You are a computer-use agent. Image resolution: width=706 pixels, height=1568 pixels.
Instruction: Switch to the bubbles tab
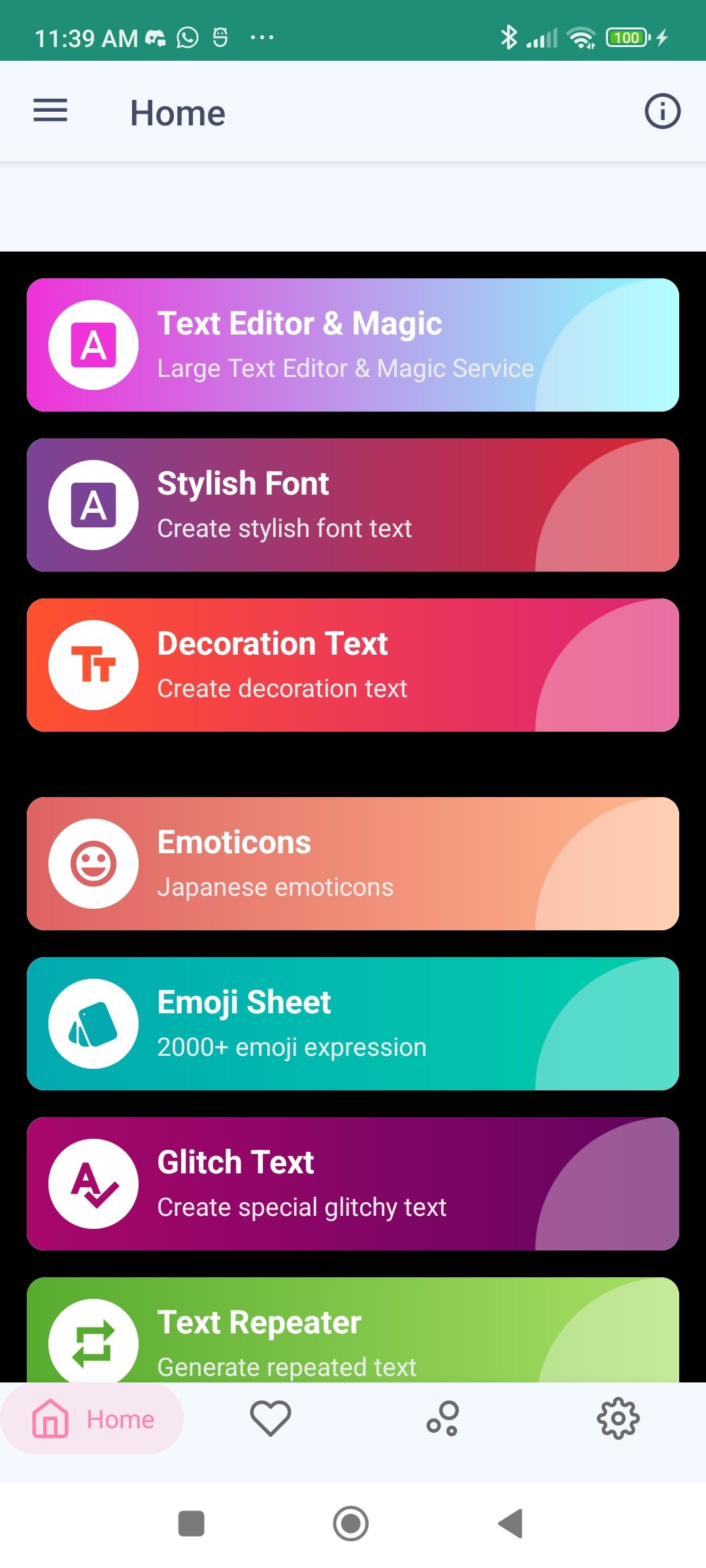(443, 1419)
